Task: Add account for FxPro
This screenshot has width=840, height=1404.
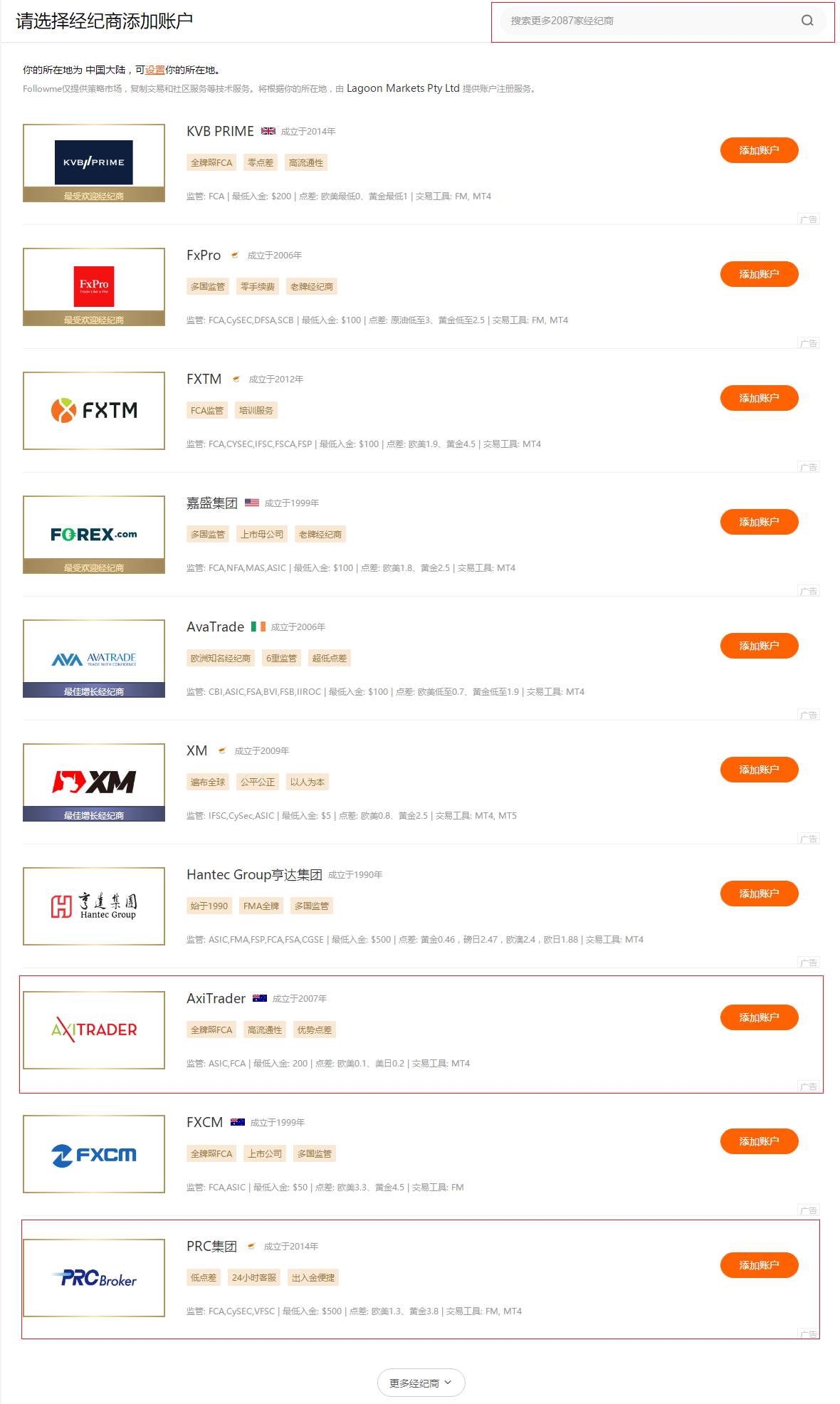Action: 759,274
